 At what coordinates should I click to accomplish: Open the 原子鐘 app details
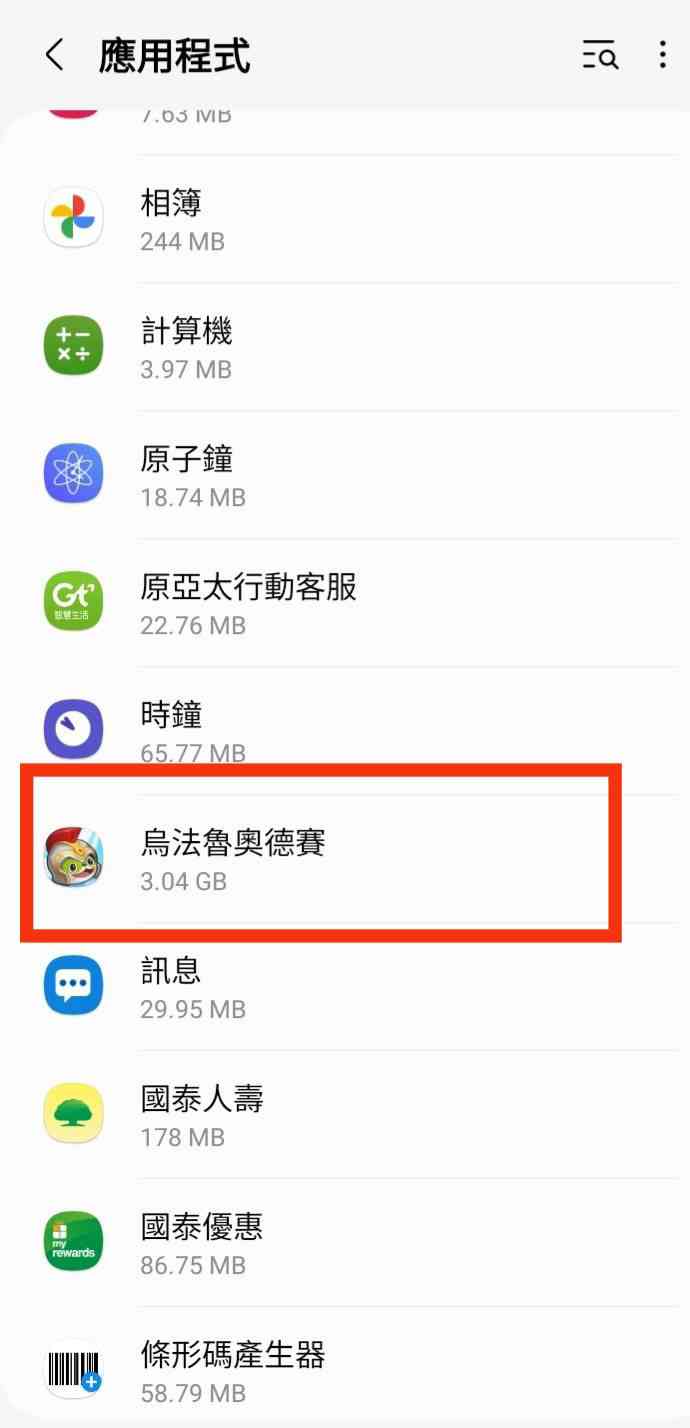[x=345, y=476]
